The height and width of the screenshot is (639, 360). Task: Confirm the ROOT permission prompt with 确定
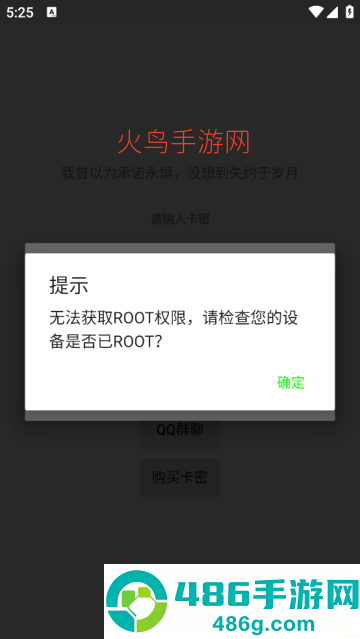pos(291,382)
